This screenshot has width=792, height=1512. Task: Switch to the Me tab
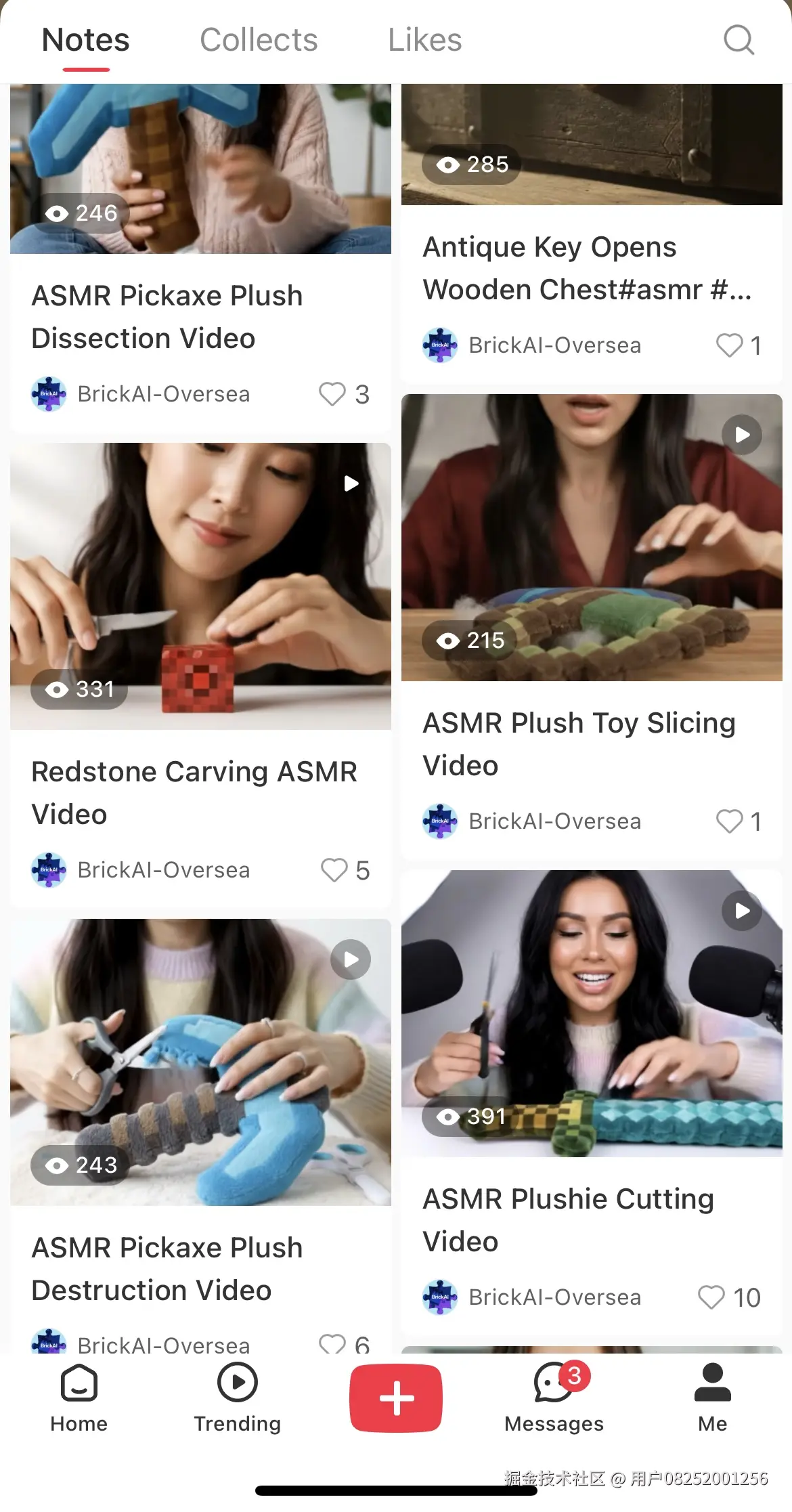click(x=712, y=1397)
